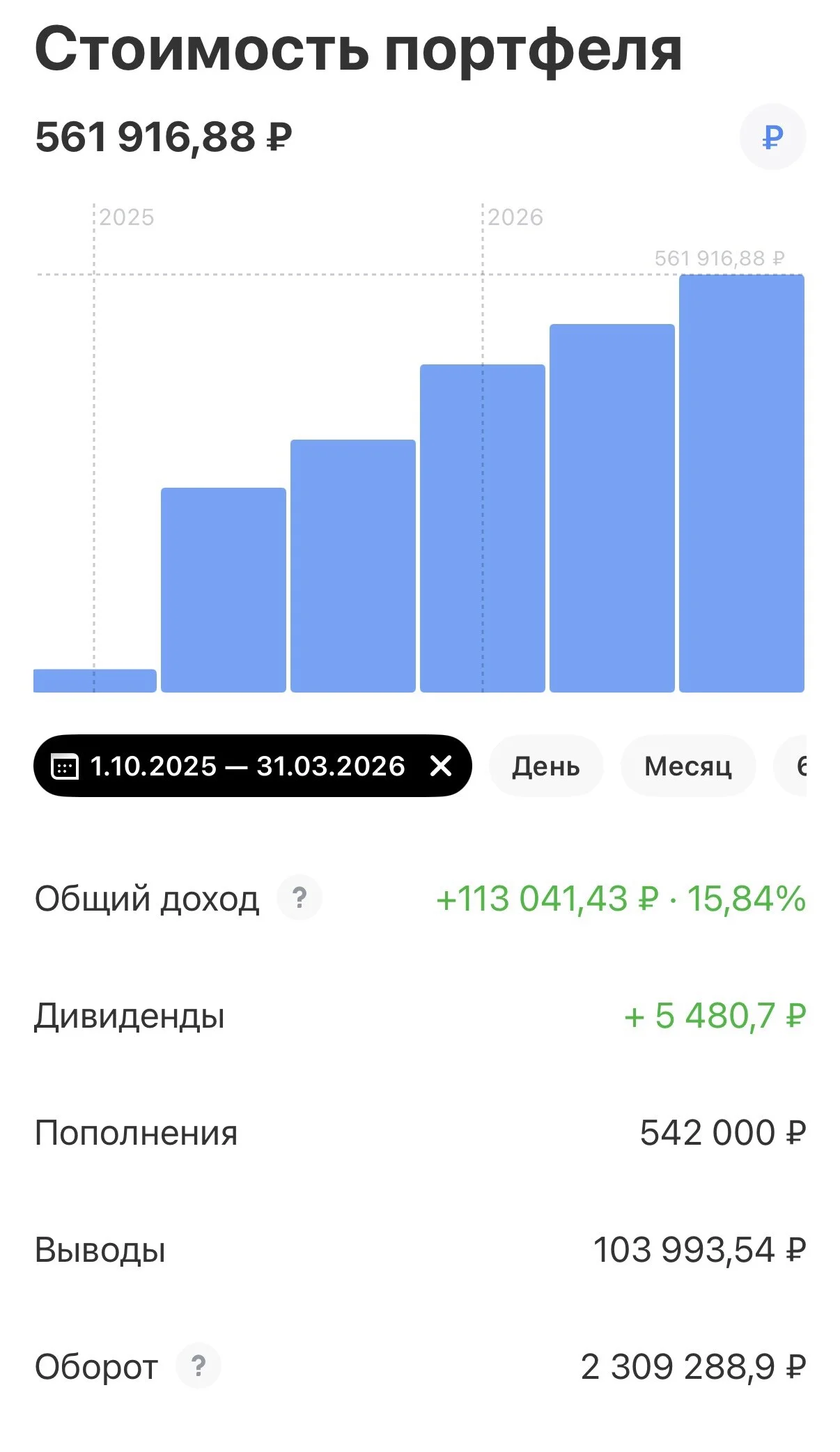The height and width of the screenshot is (1452, 840).
Task: Tap the tallest bar showing 561 916,88 ₽
Action: [x=742, y=483]
